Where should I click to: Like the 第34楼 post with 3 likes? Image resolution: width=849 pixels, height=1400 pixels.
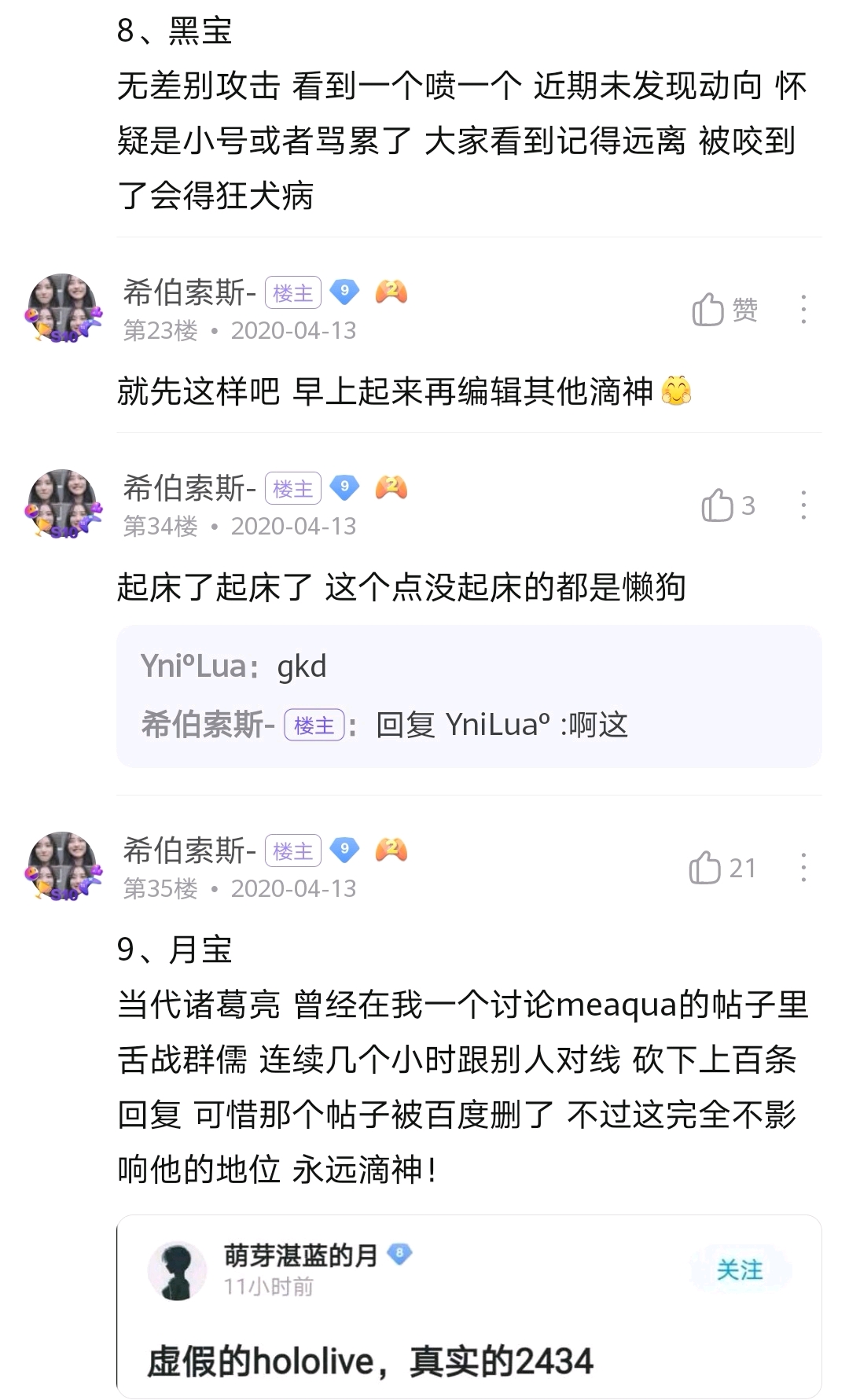pyautogui.click(x=727, y=505)
